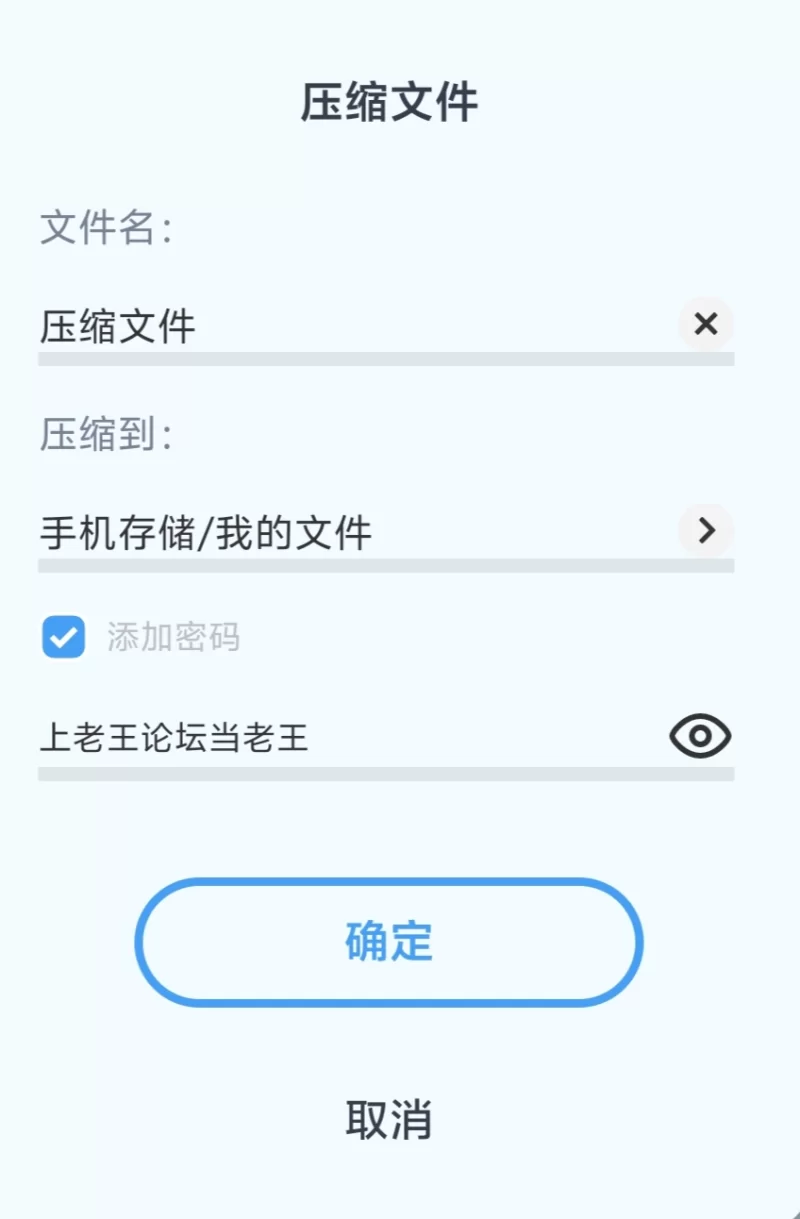The height and width of the screenshot is (1219, 800).
Task: Confirm with the 确定 button
Action: pos(389,942)
